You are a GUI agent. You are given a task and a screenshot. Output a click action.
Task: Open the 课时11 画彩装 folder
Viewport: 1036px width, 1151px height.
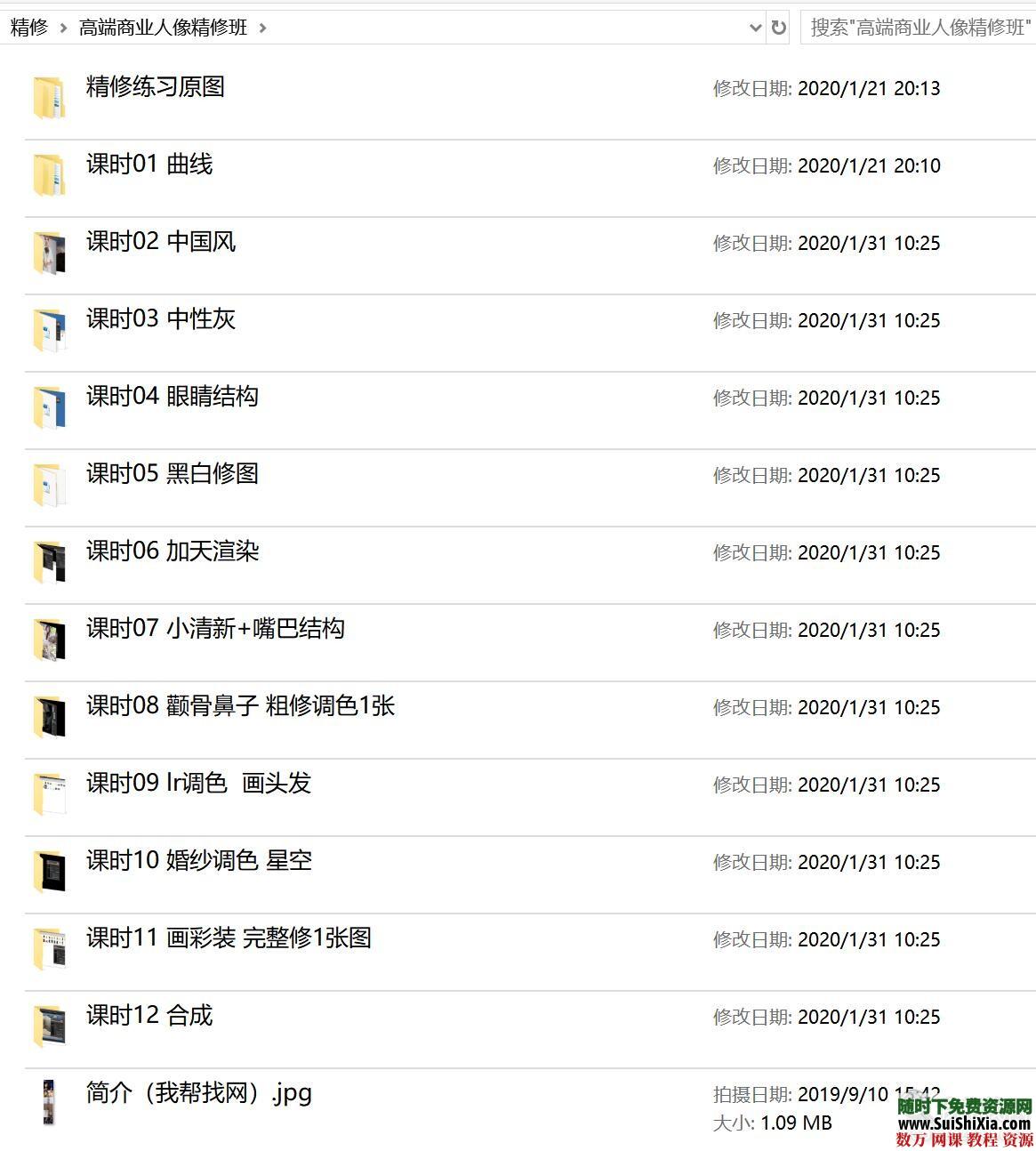pos(227,938)
